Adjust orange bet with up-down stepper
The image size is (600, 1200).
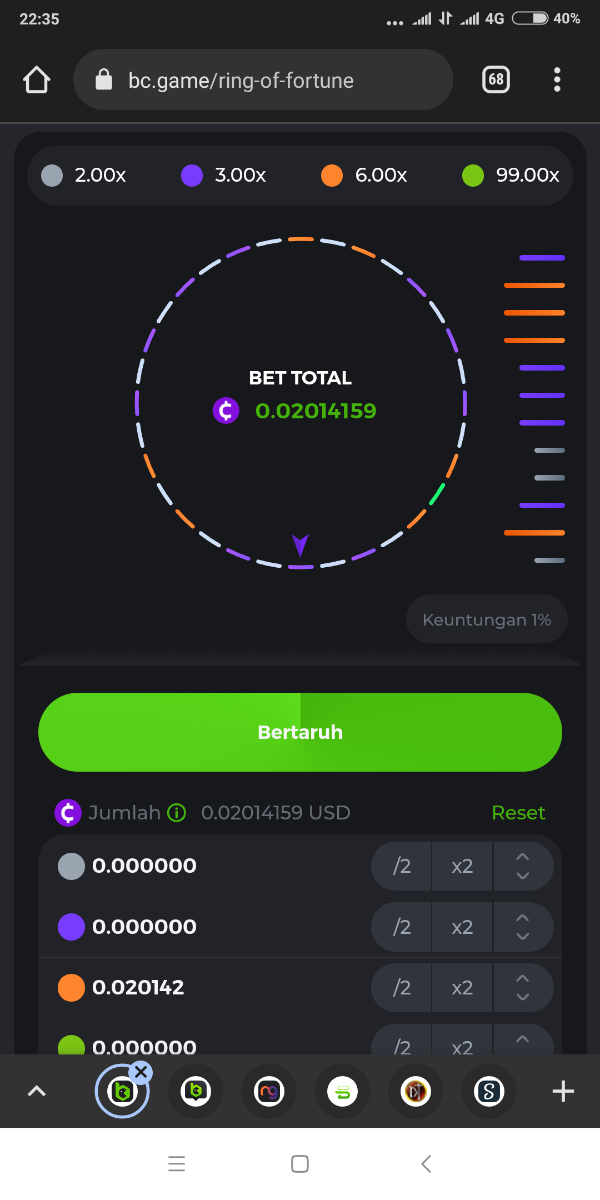[522, 988]
